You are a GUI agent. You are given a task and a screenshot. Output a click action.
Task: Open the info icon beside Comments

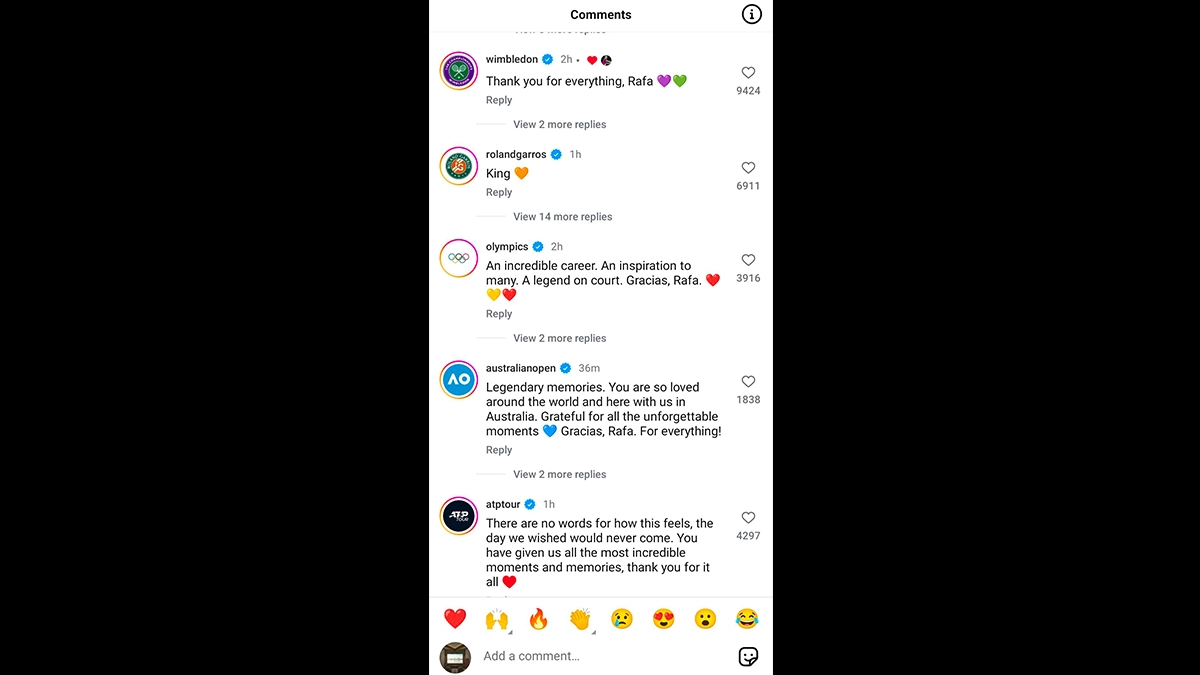point(752,14)
